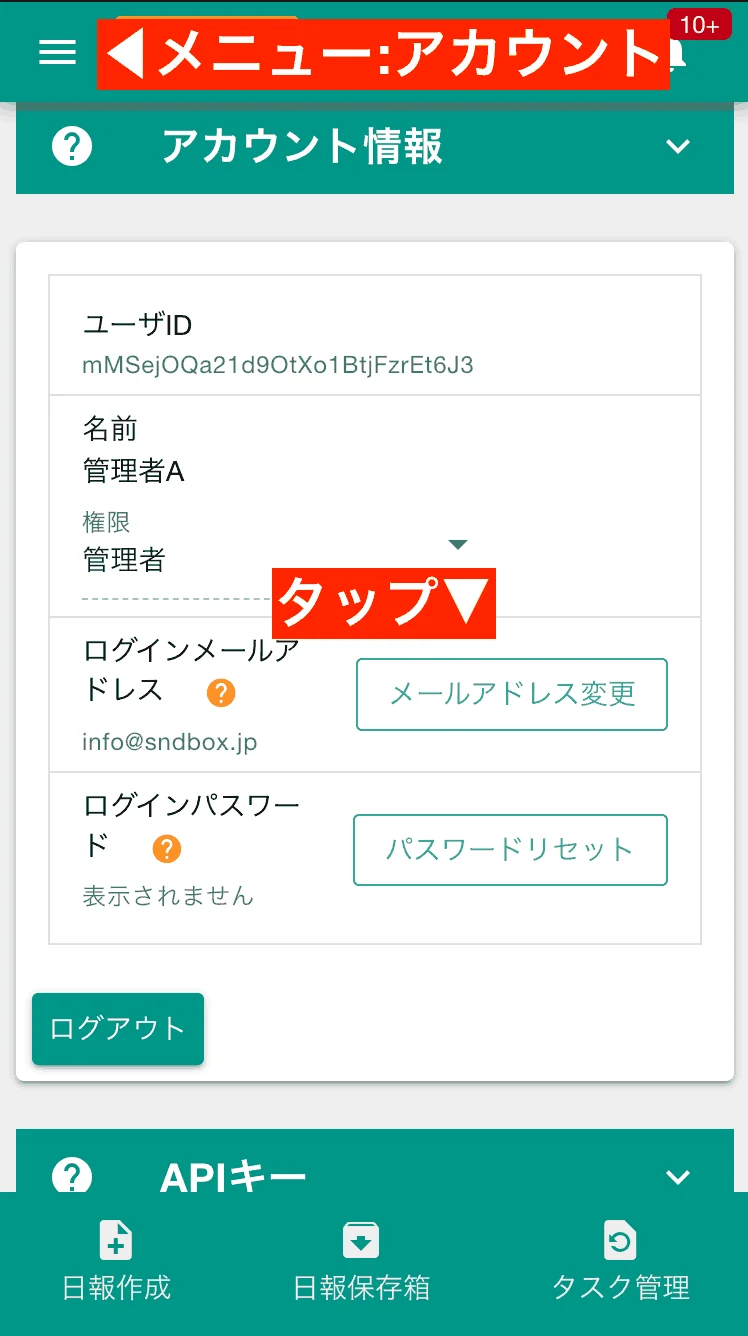Viewport: 748px width, 1336px height.
Task: Open the 日報保存箱 saved reports icon
Action: (x=360, y=1240)
